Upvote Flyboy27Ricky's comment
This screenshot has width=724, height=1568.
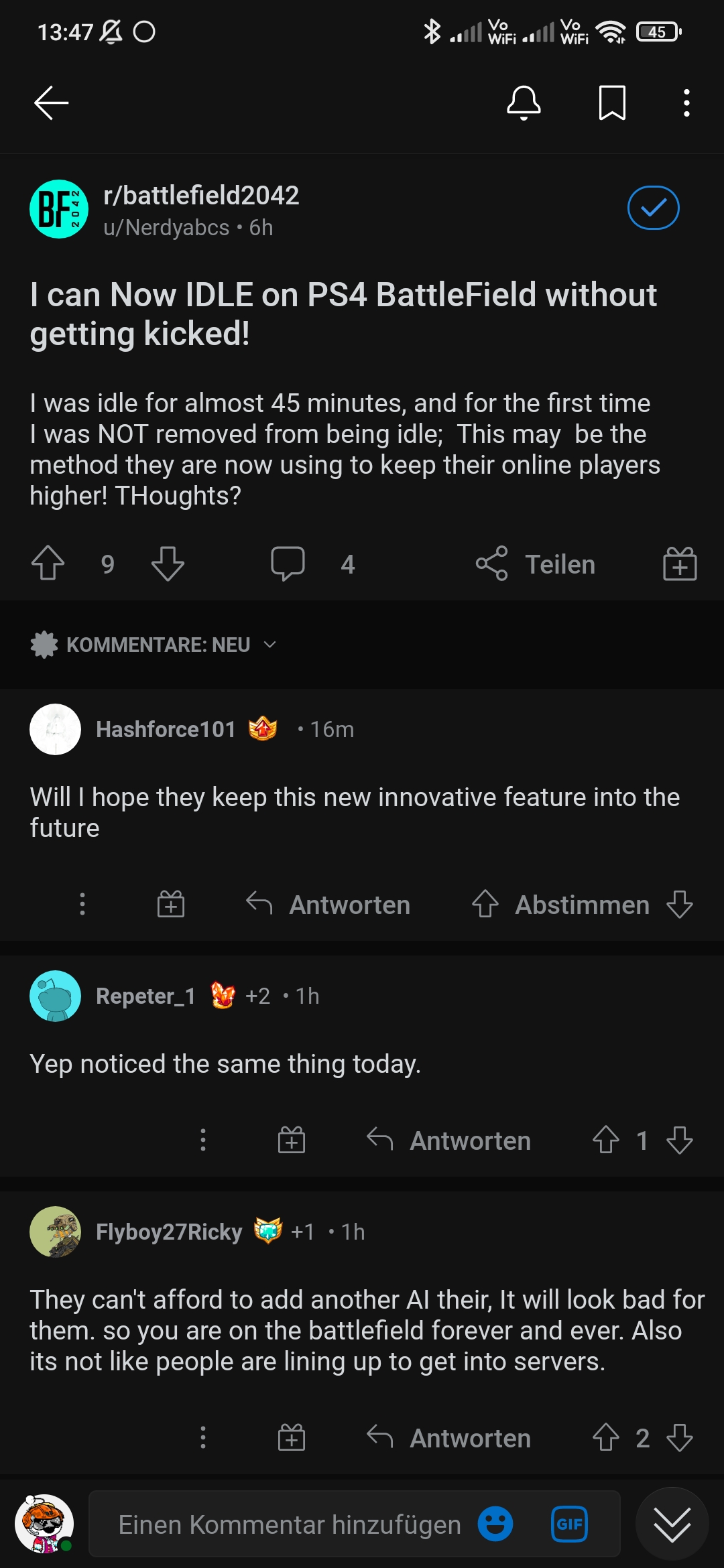606,1437
